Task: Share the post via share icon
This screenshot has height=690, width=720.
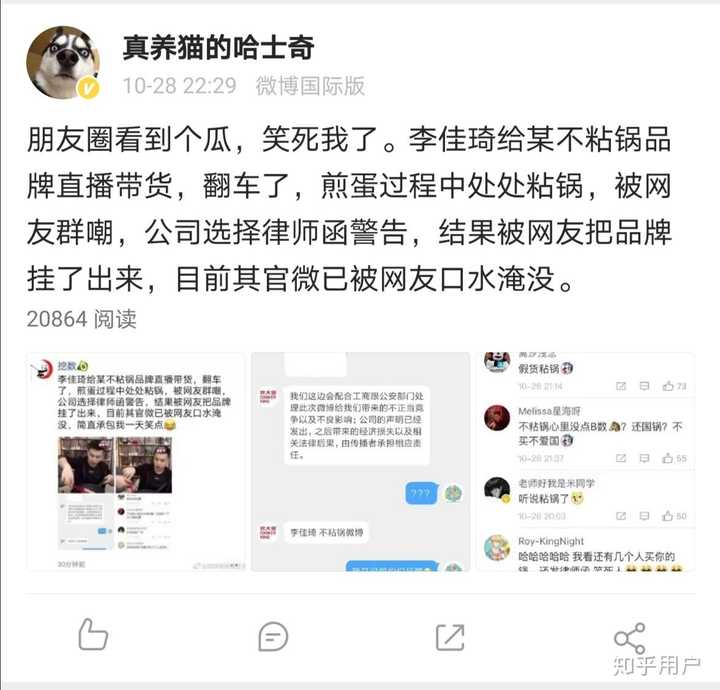Action: (x=629, y=636)
